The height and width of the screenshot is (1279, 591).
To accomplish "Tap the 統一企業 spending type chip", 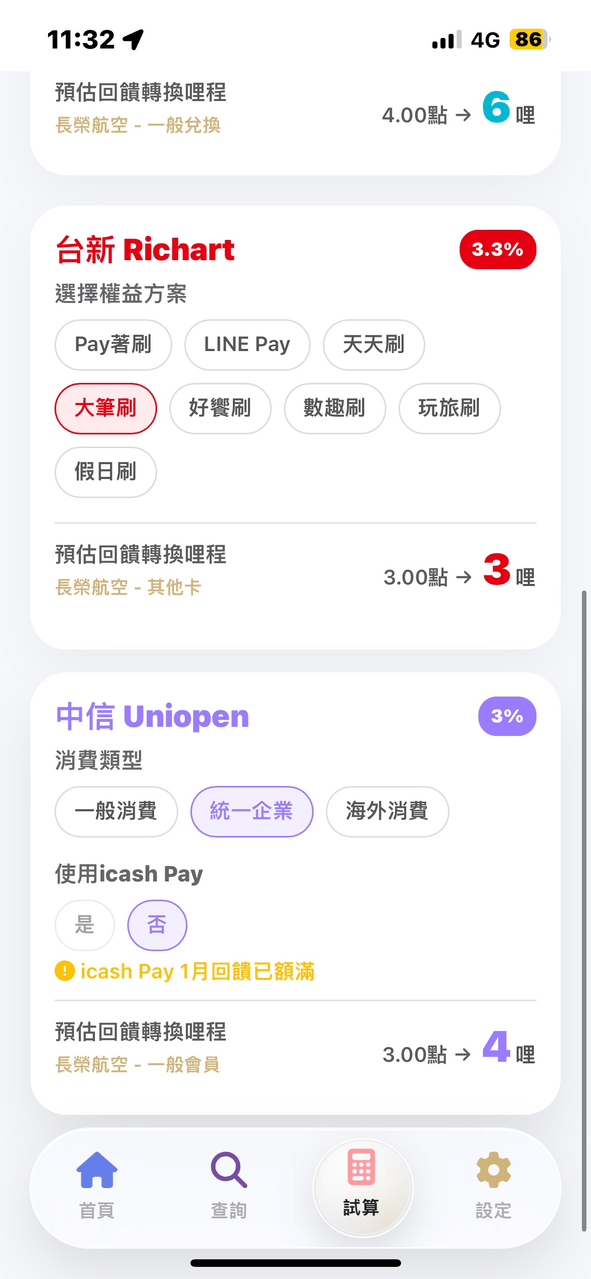I will point(252,811).
